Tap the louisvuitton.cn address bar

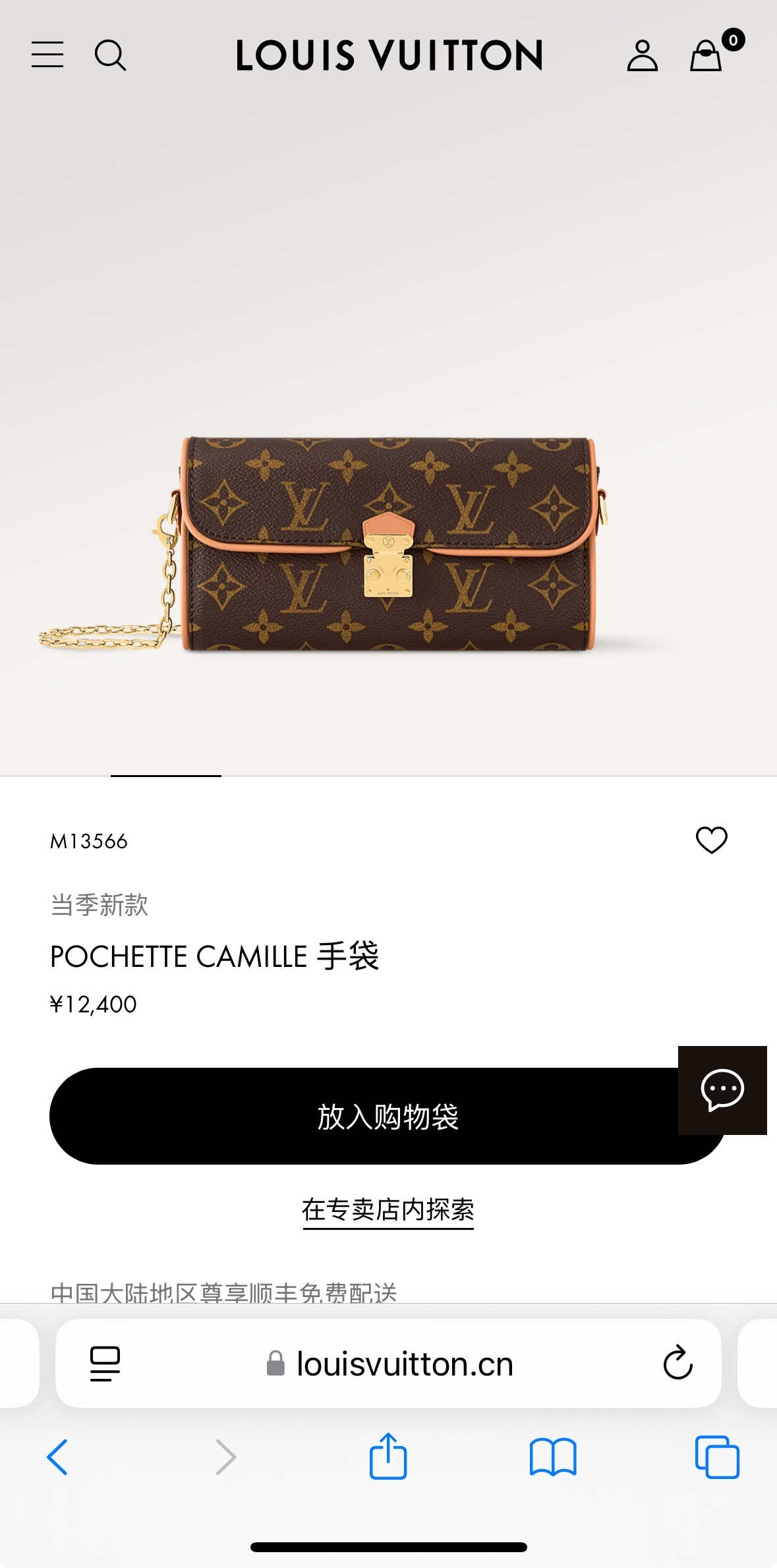tap(388, 1363)
